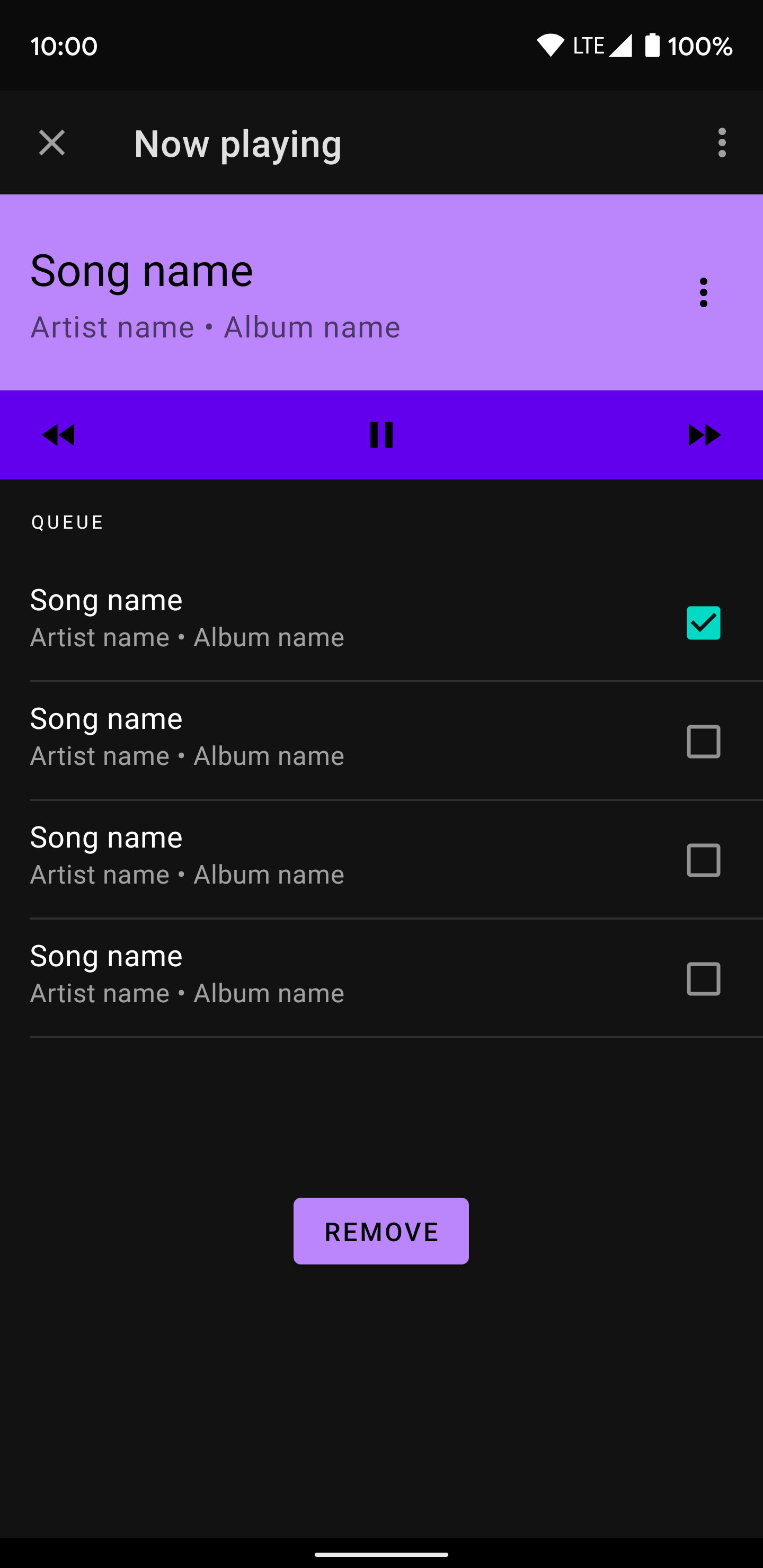The height and width of the screenshot is (1568, 763).
Task: Select the second song in the queue
Action: pos(703,742)
